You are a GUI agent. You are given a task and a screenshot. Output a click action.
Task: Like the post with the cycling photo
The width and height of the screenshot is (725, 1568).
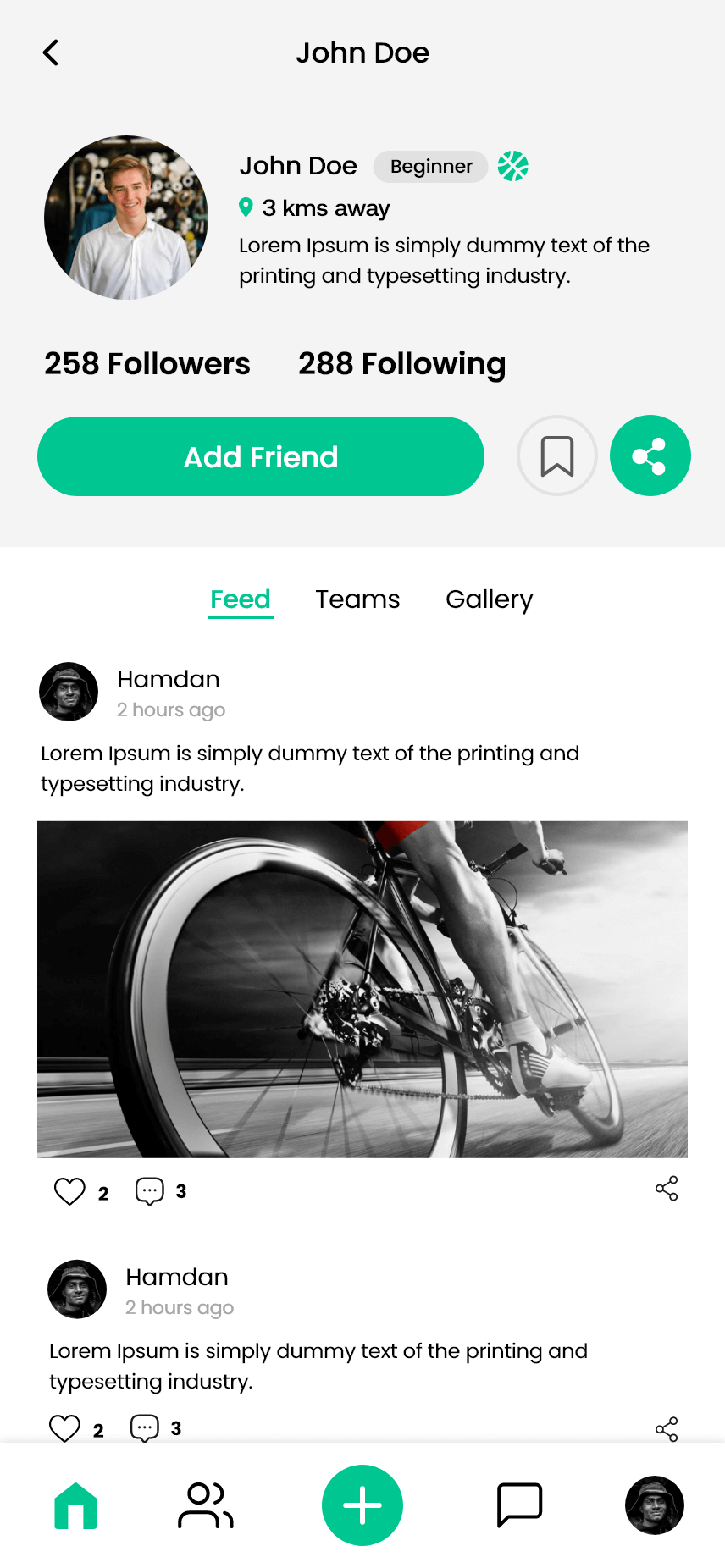point(69,1191)
